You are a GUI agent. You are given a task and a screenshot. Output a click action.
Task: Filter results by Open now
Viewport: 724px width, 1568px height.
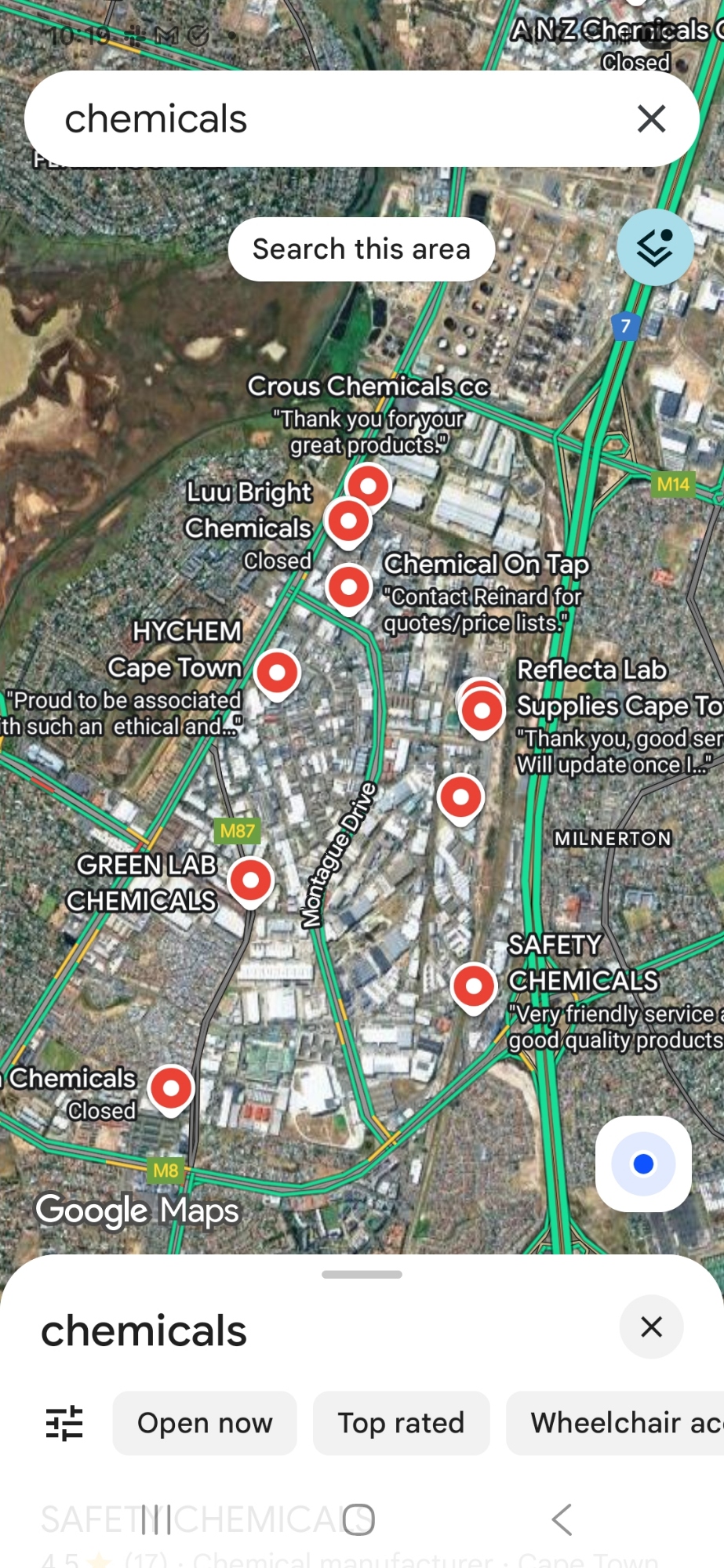[x=205, y=1423]
